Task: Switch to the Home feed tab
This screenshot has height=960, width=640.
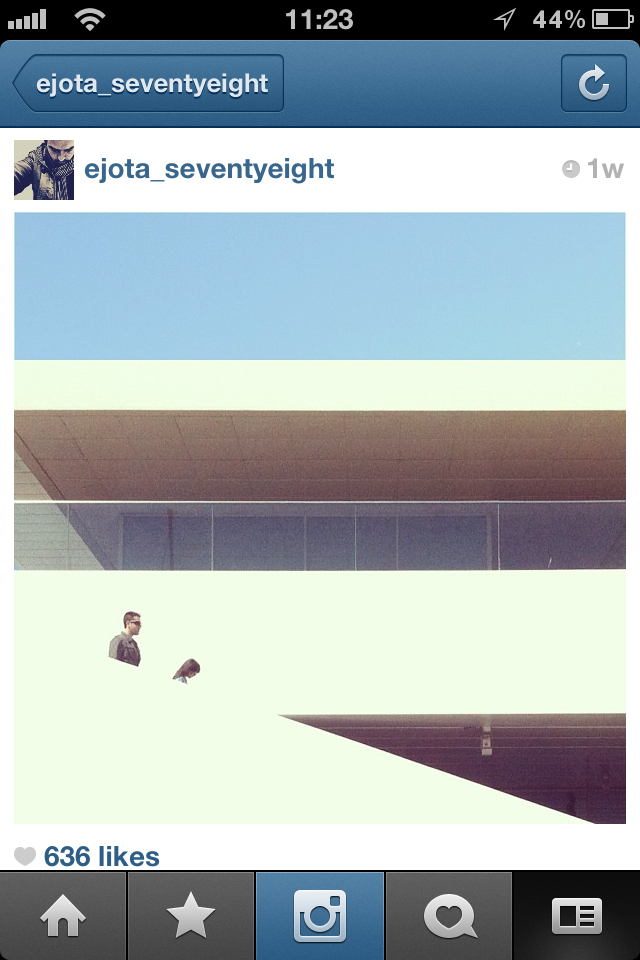Action: (x=63, y=916)
